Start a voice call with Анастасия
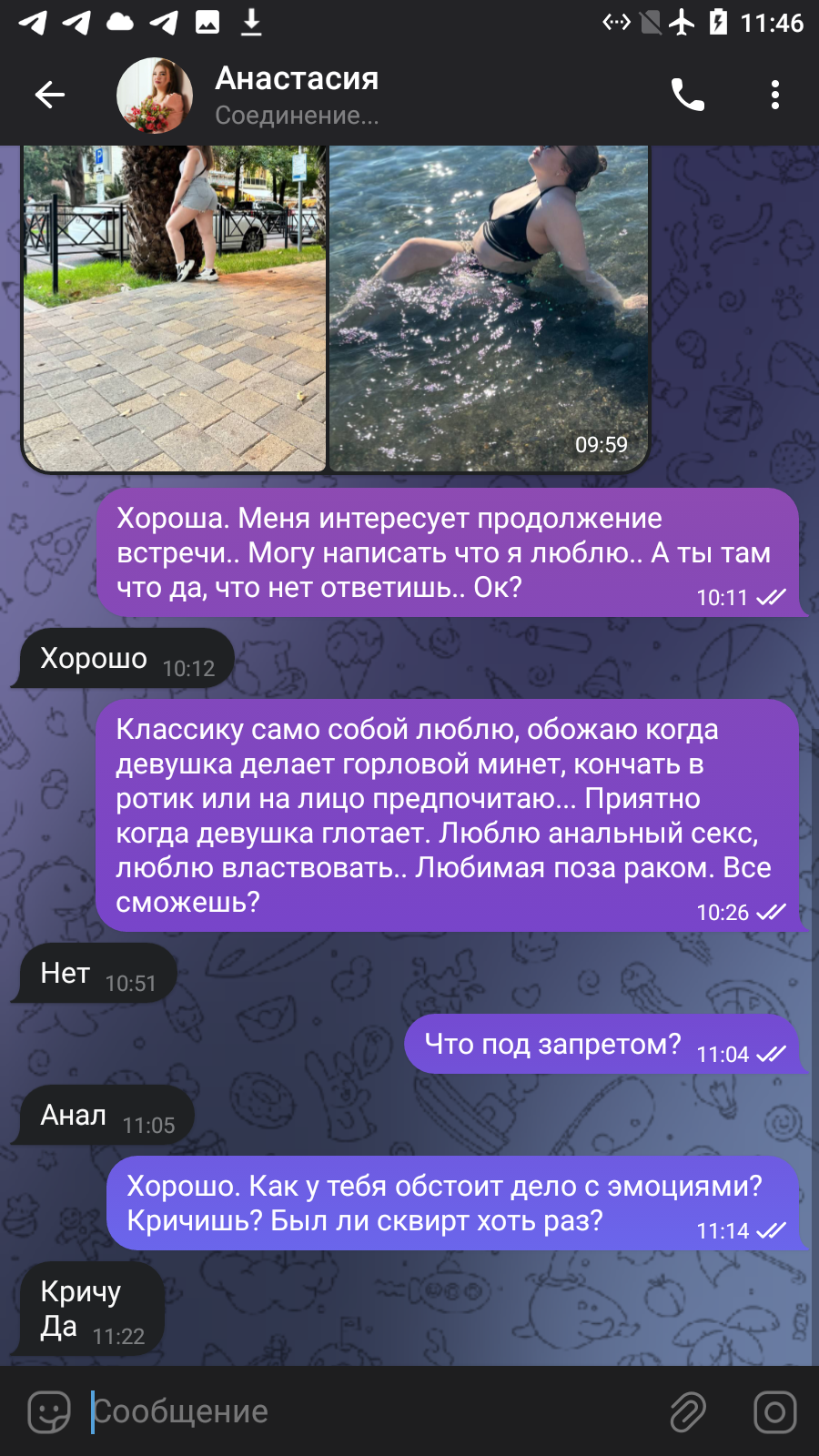The width and height of the screenshot is (819, 1456). [x=688, y=95]
